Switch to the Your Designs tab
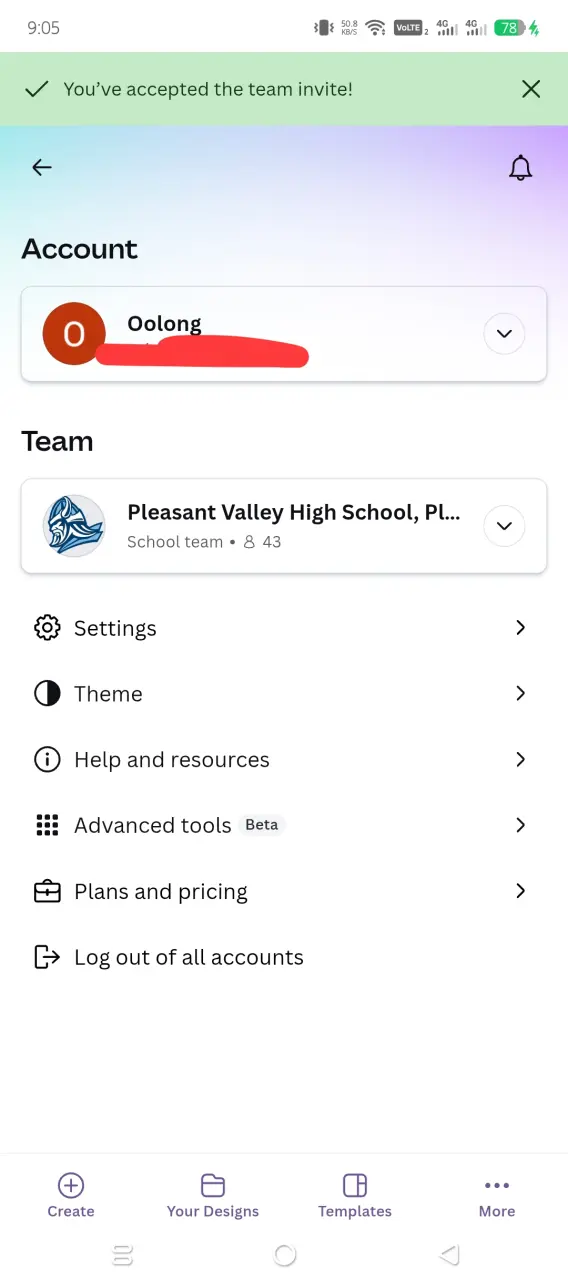Viewport: 568px width, 1280px height. 213,1196
